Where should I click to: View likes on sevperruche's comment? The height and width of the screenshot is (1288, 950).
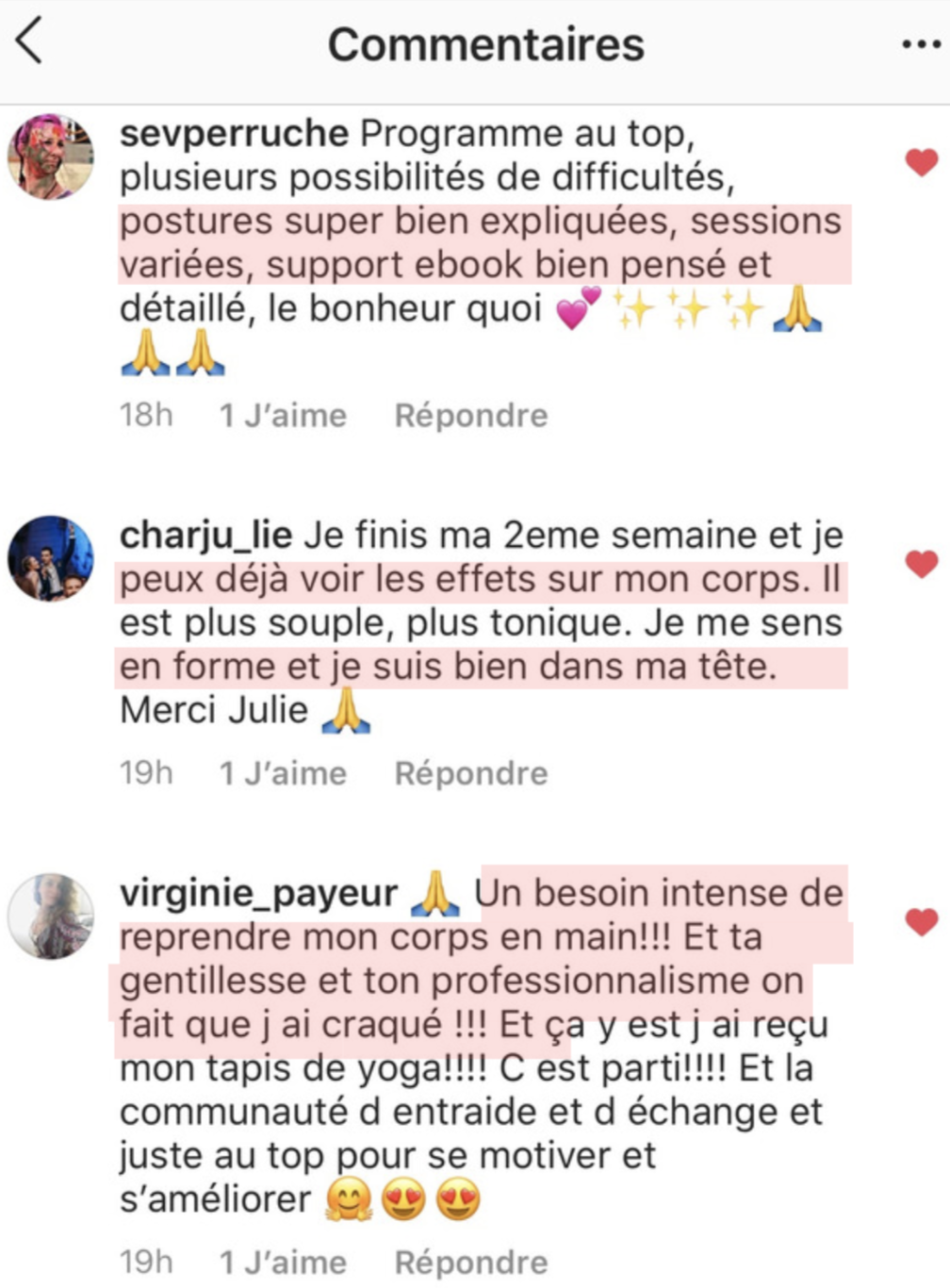(x=283, y=416)
